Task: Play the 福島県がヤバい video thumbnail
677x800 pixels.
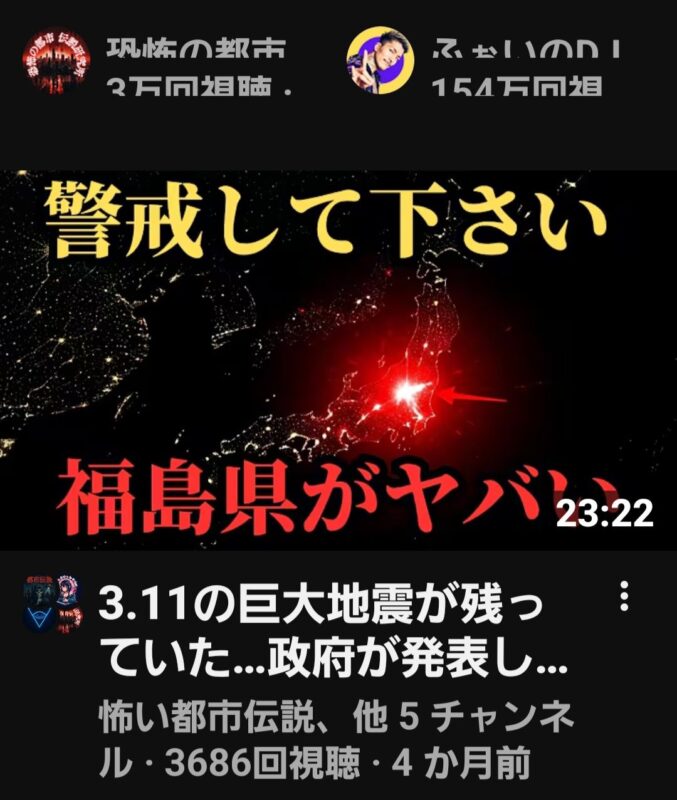Action: tap(338, 360)
